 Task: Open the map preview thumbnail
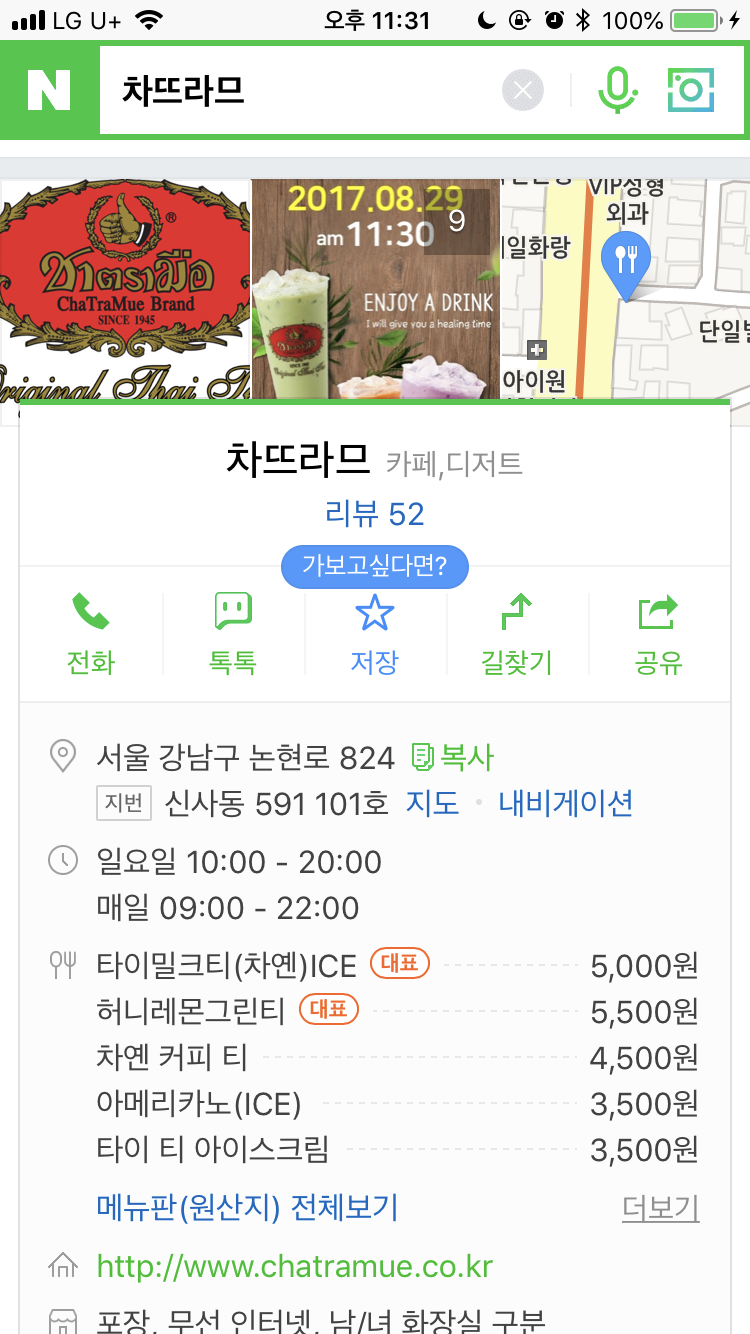tap(625, 290)
